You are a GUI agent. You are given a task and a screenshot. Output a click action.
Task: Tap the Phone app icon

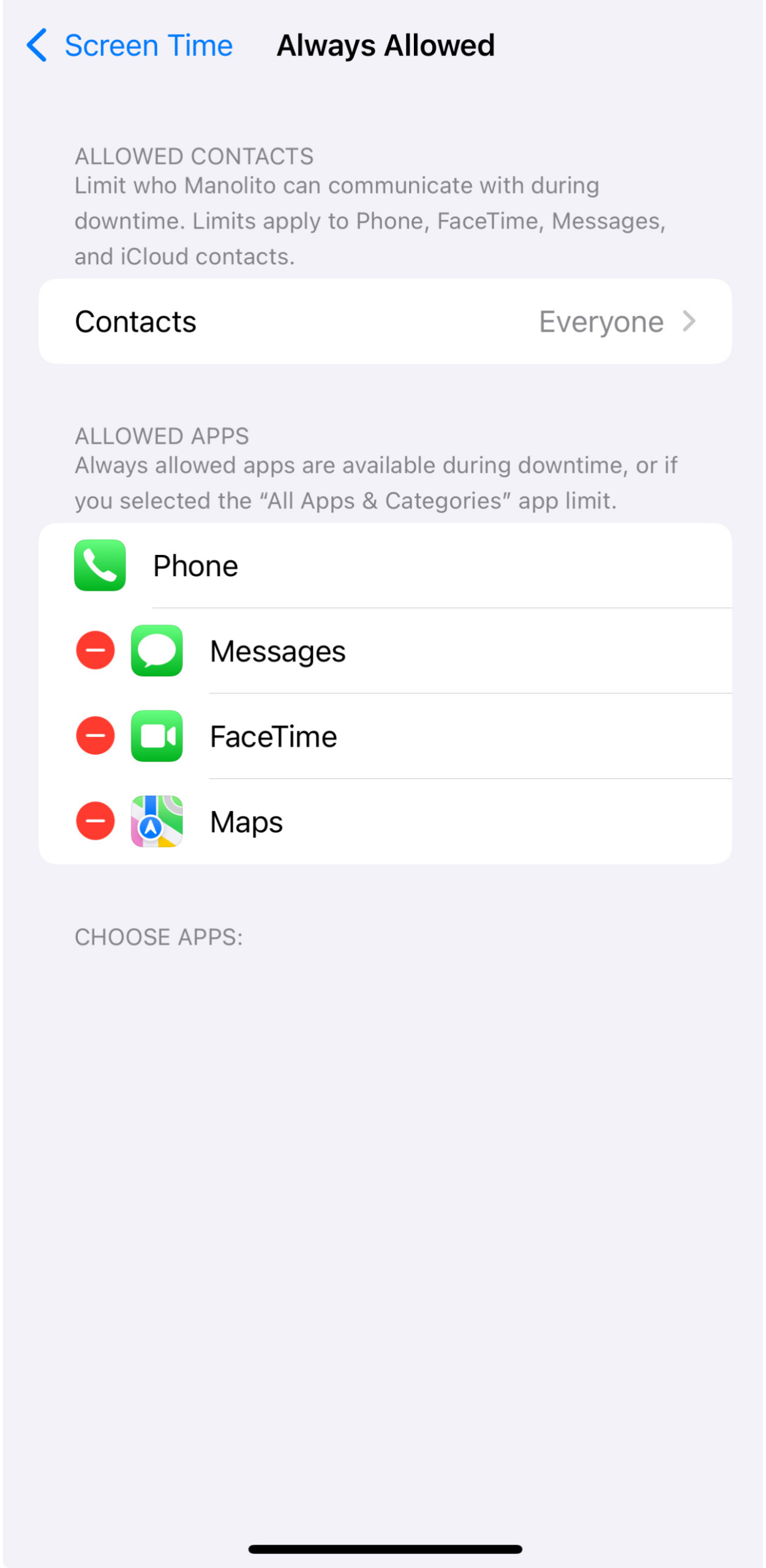point(100,565)
